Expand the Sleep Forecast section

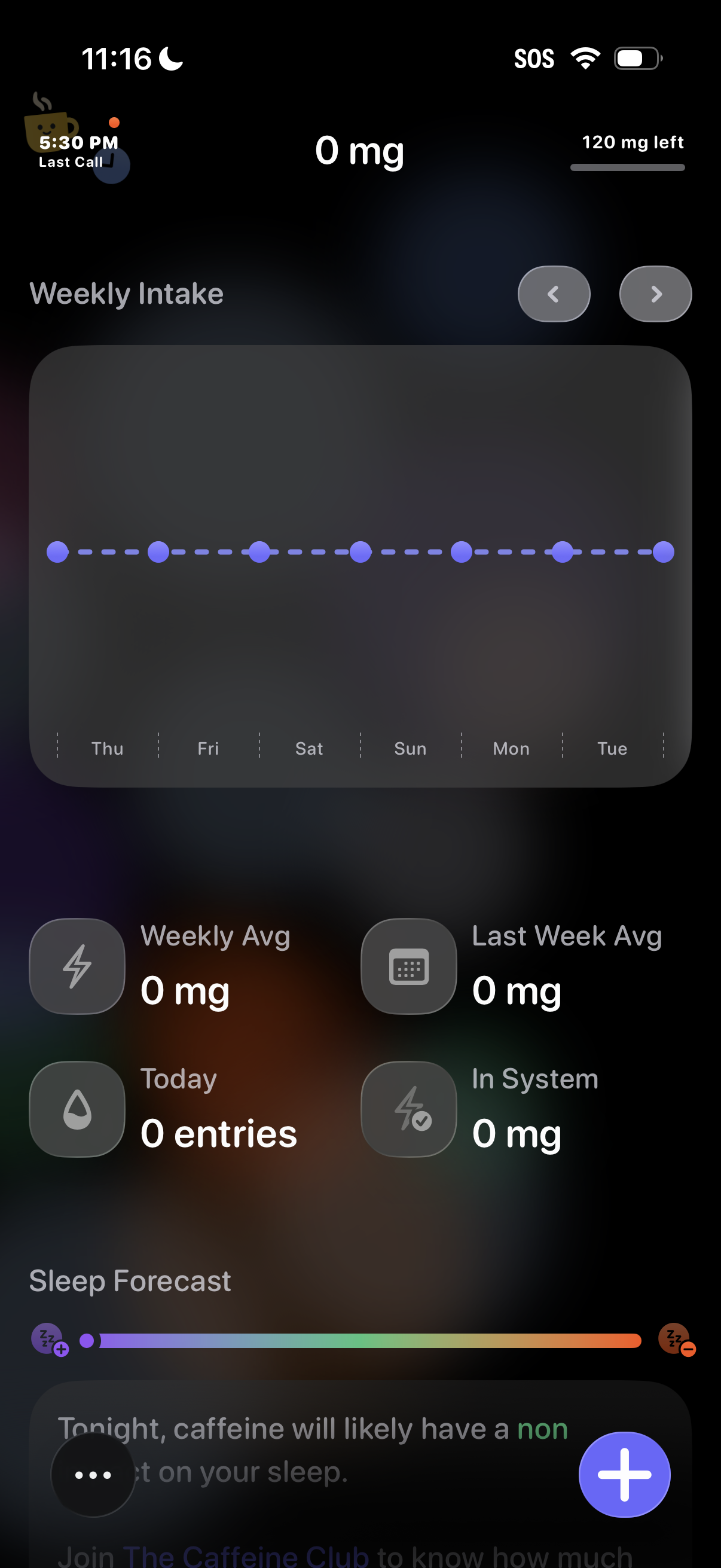pos(130,1280)
